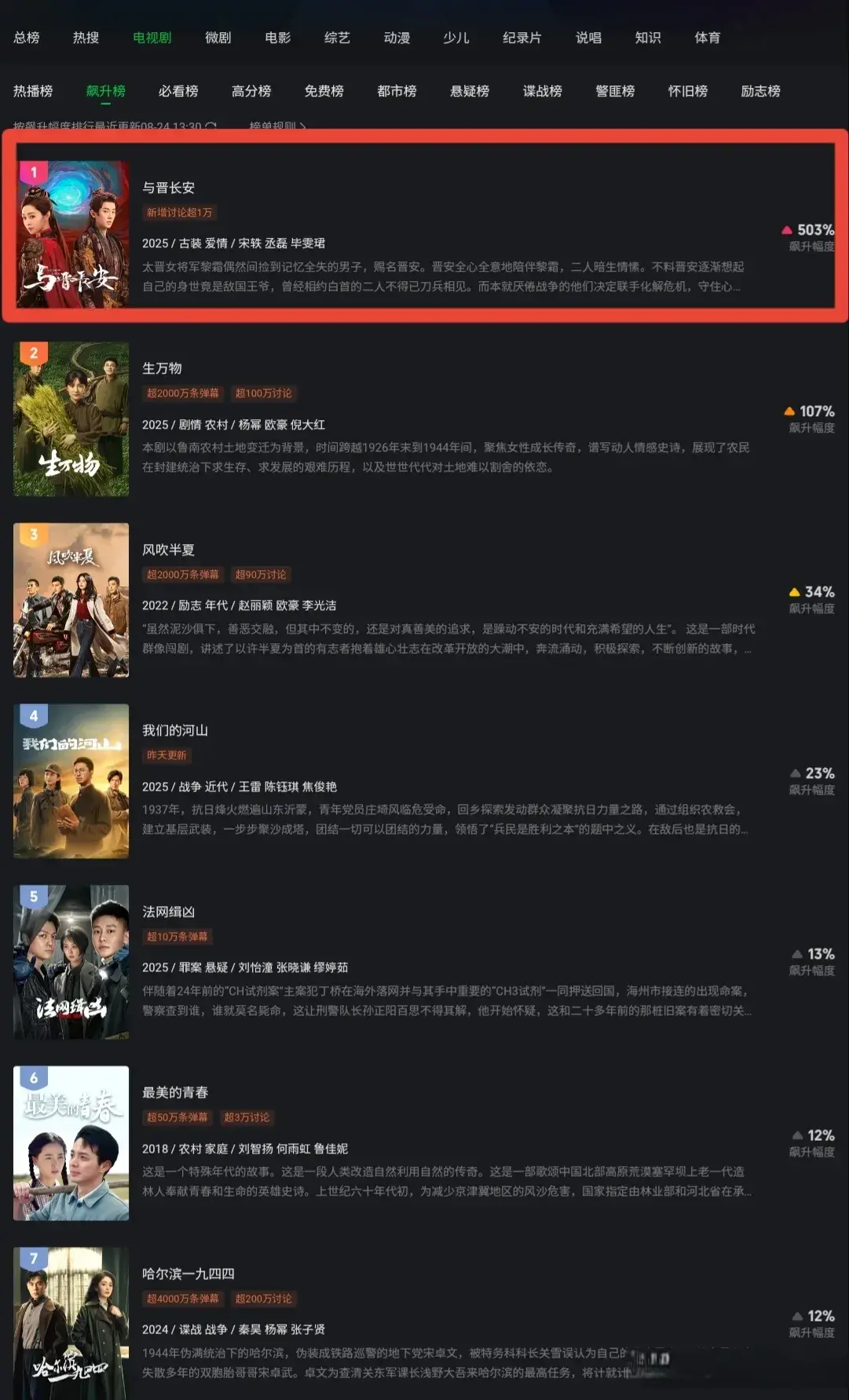Open the 最美的青春 entry
The height and width of the screenshot is (1400, 849).
pyautogui.click(x=174, y=1092)
